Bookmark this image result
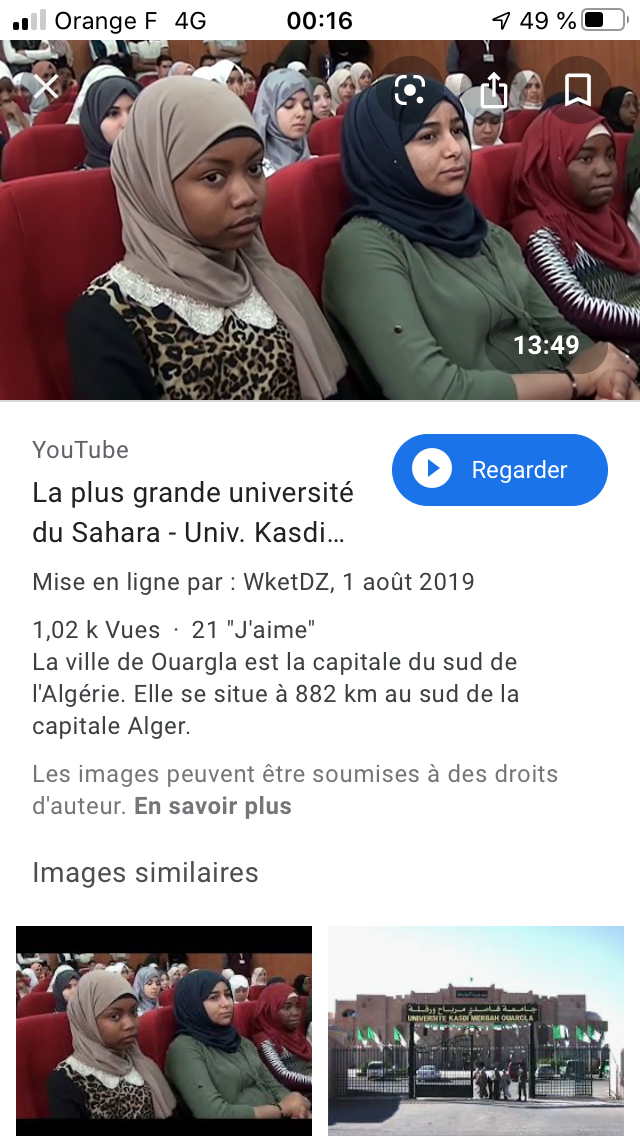 point(578,90)
